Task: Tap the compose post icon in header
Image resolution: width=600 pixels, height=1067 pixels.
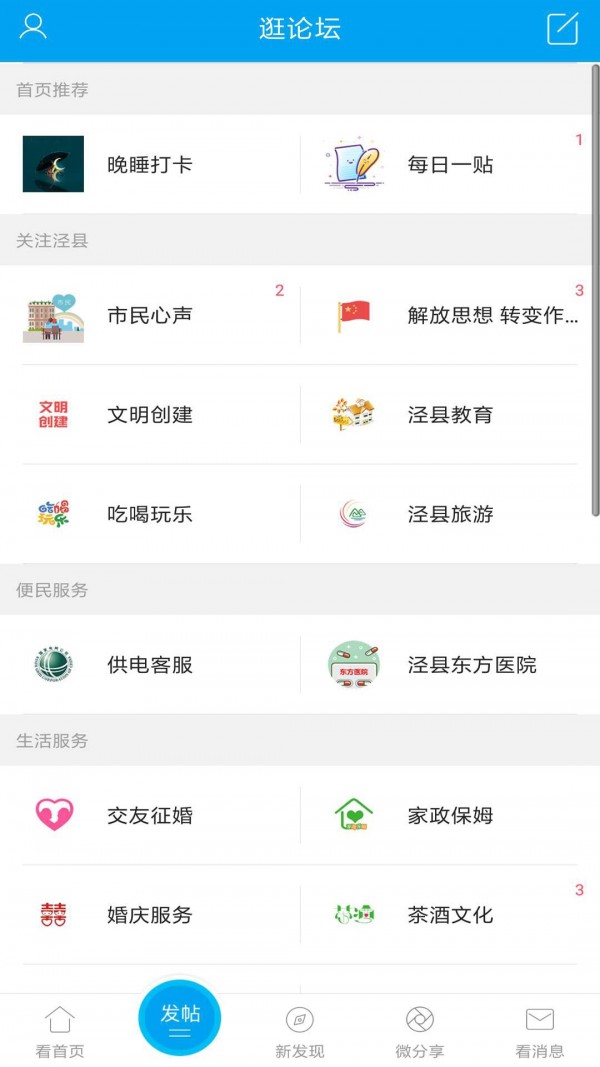Action: click(x=563, y=28)
